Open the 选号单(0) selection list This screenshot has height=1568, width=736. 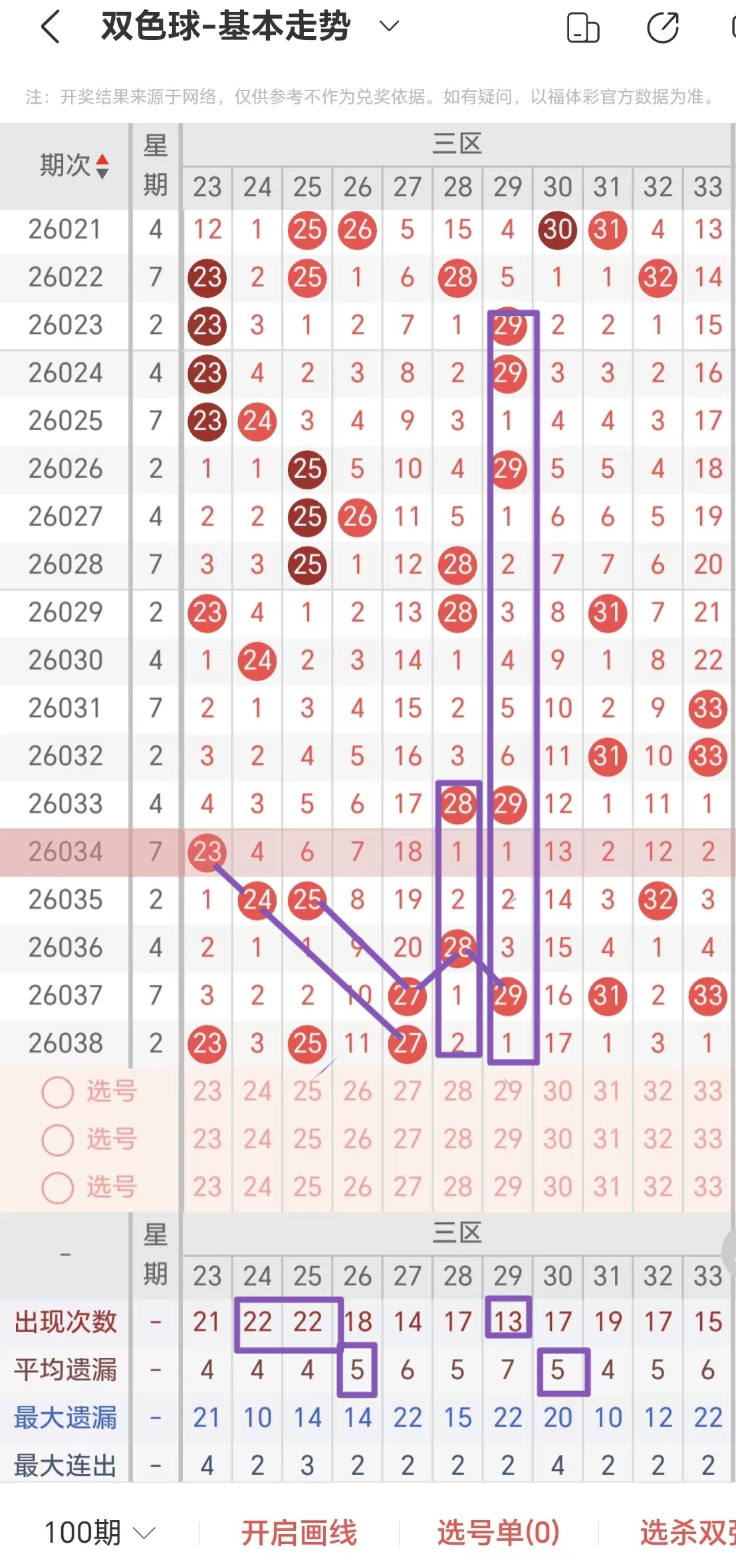pyautogui.click(x=498, y=1533)
